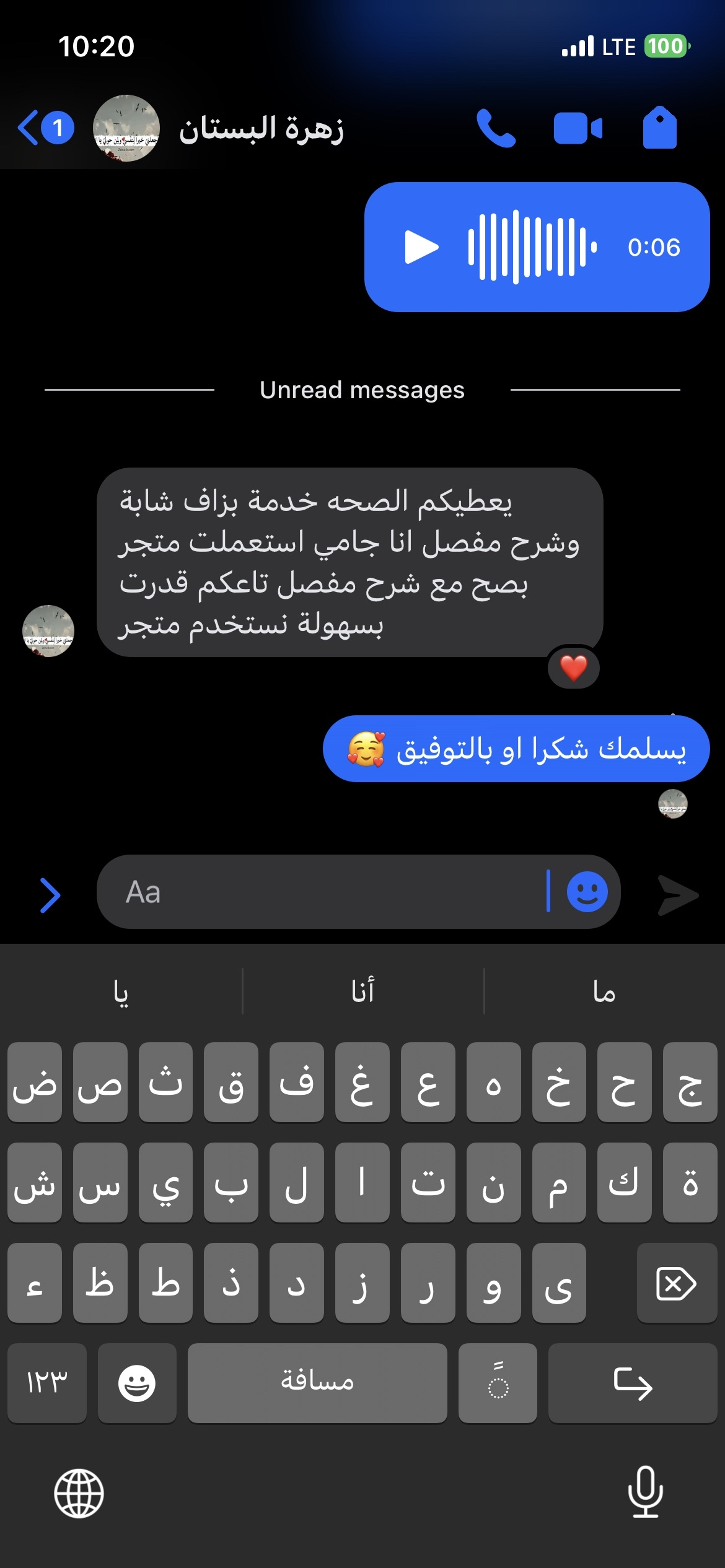Viewport: 725px width, 1568px height.
Task: Insert suggestion يا
Action: [121, 992]
